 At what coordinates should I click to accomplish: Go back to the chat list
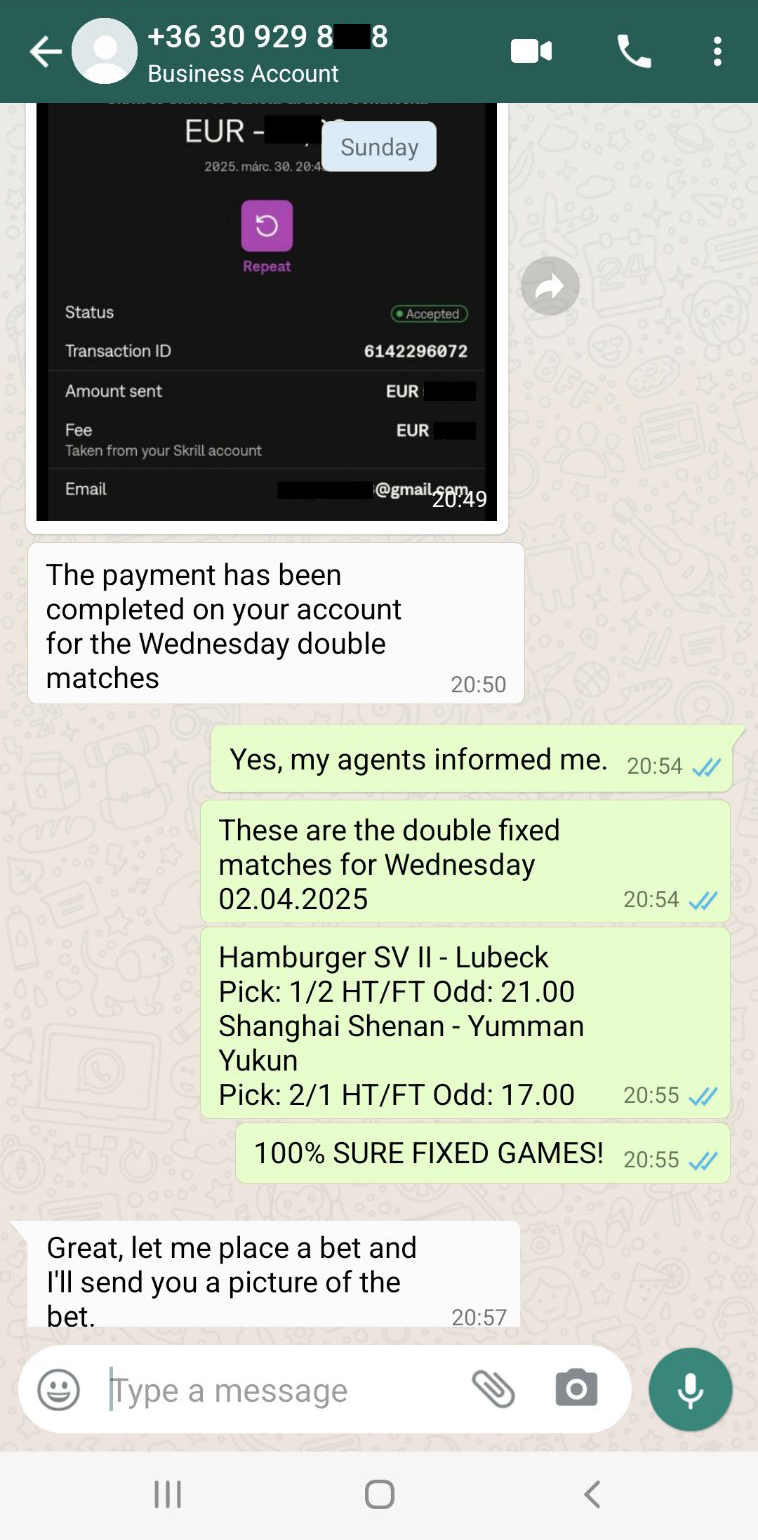pyautogui.click(x=44, y=52)
